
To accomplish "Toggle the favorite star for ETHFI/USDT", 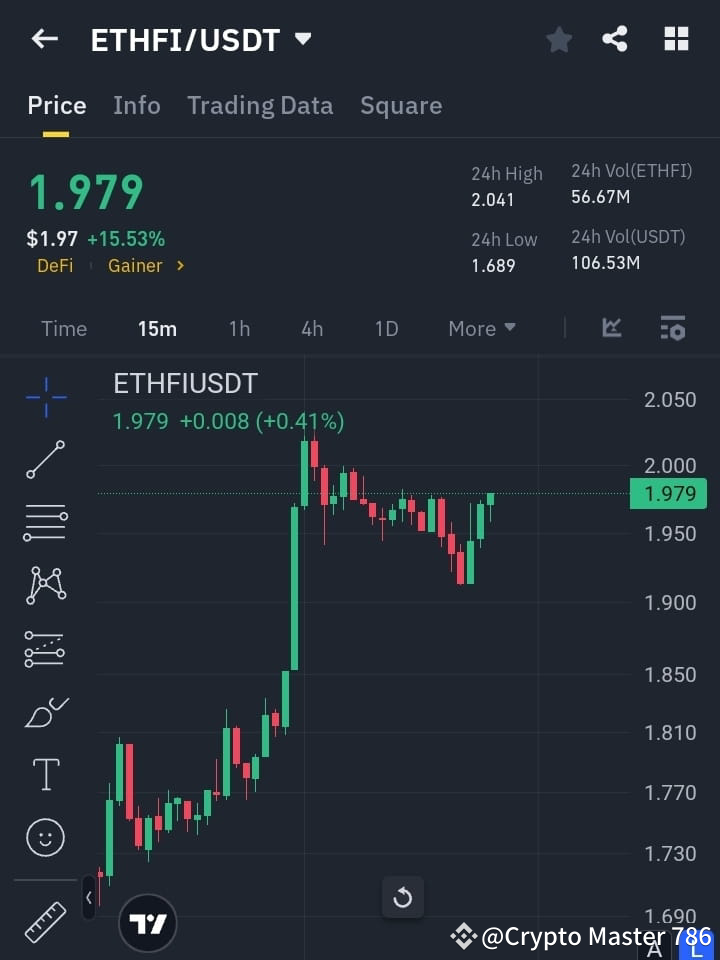I will pos(558,39).
